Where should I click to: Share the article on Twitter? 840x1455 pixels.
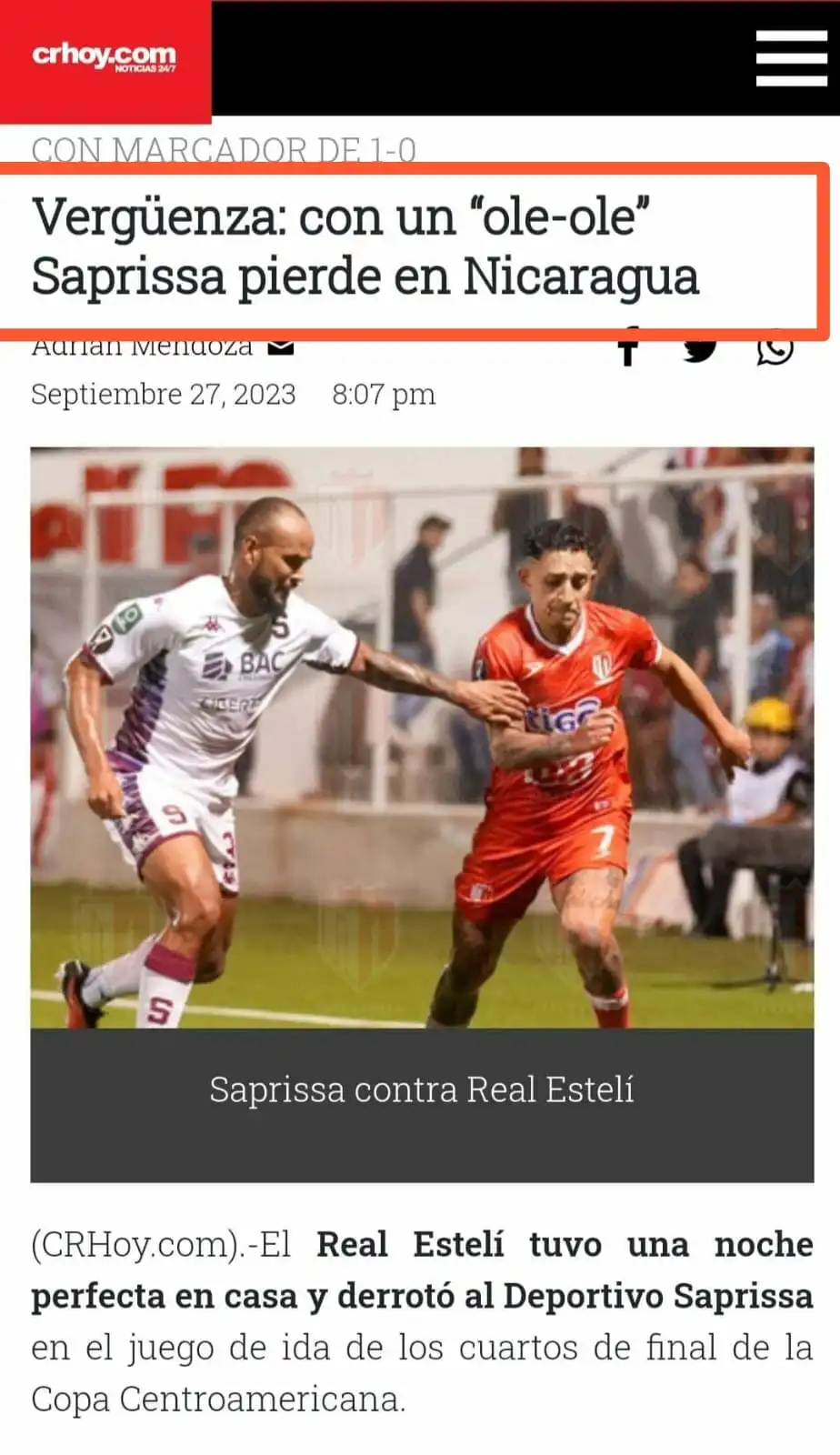[x=700, y=350]
